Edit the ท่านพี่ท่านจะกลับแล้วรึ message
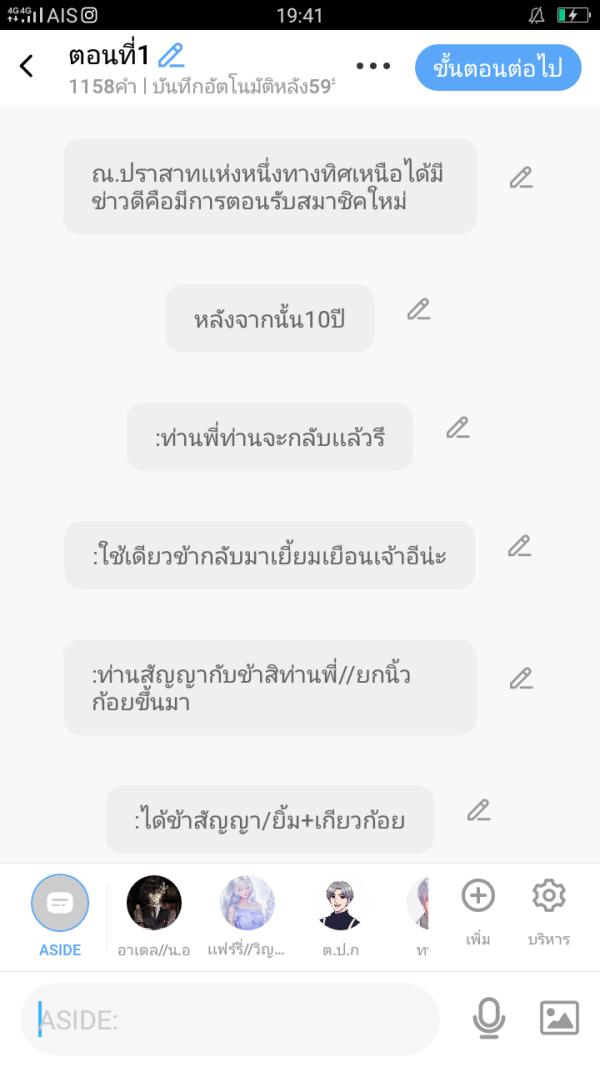Image resolution: width=600 pixels, height=1067 pixels. click(458, 428)
